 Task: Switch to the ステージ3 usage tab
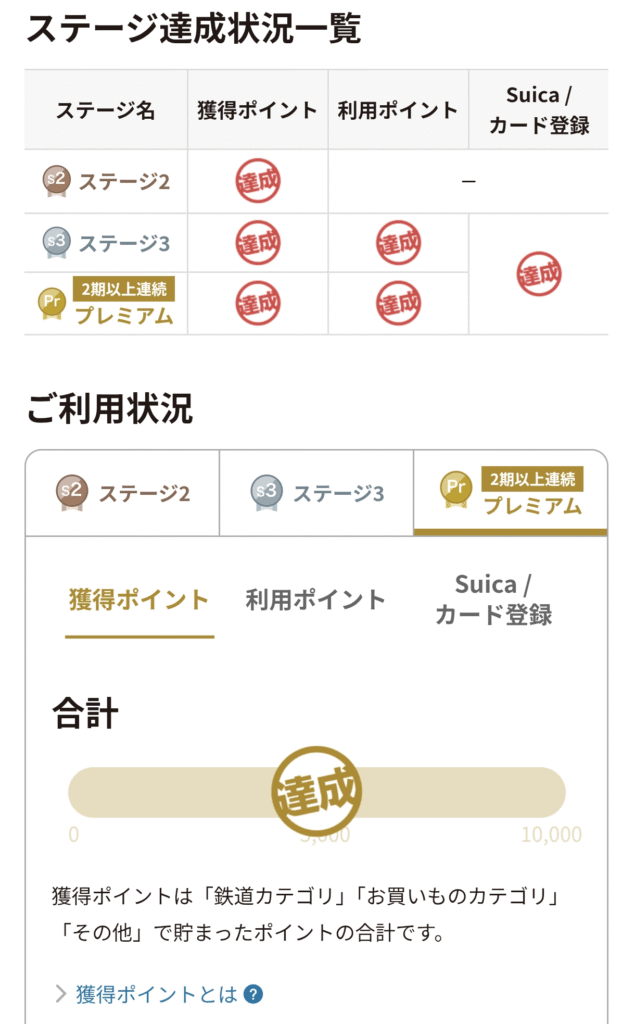point(317,493)
